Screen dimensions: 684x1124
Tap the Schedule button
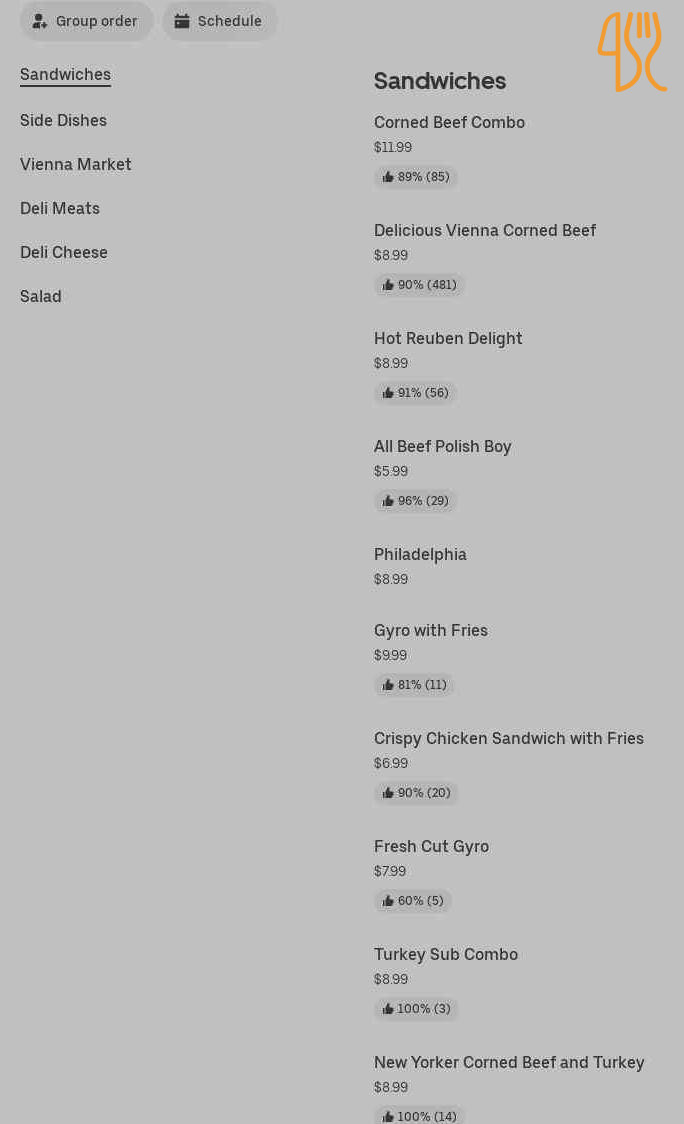(219, 22)
